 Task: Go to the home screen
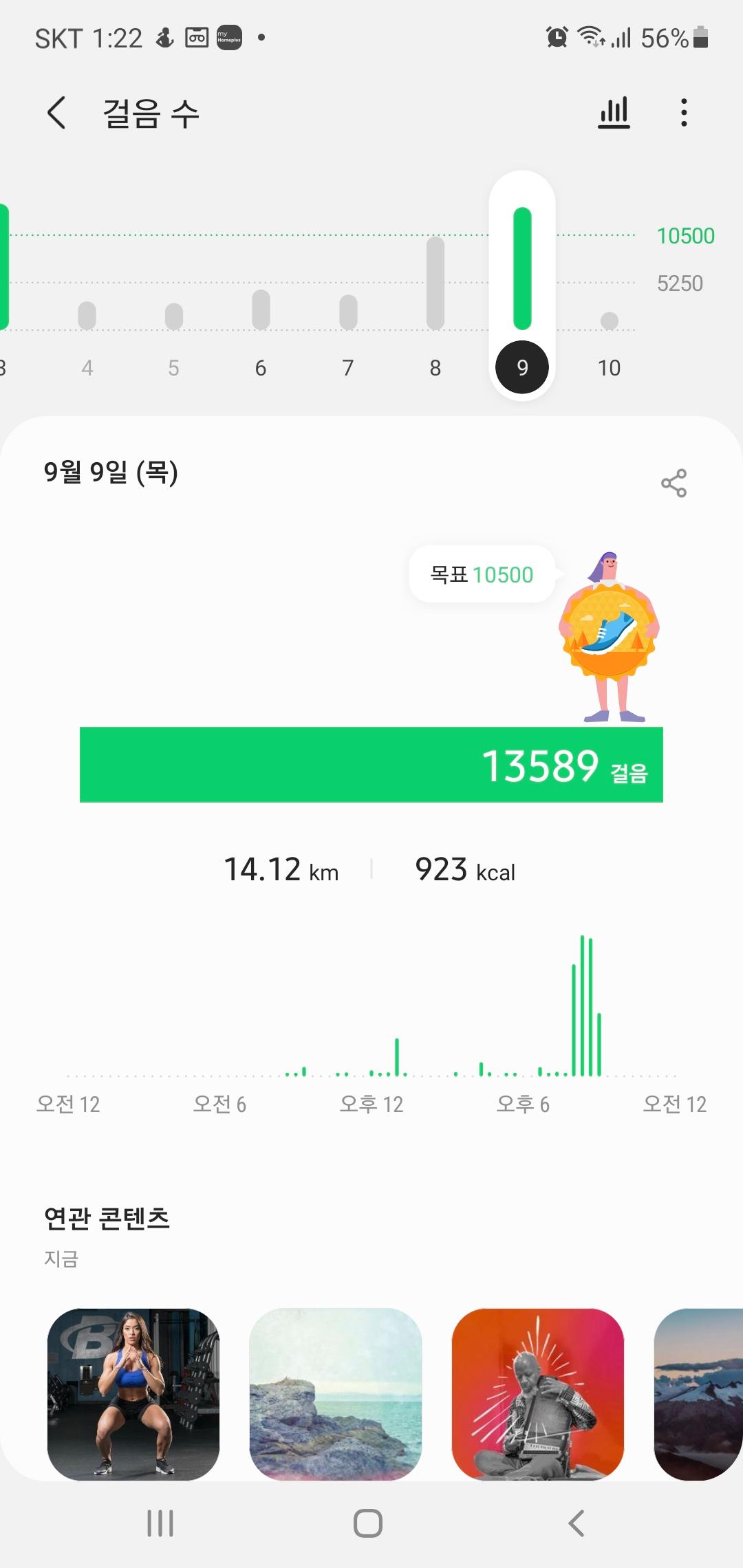click(x=368, y=1523)
